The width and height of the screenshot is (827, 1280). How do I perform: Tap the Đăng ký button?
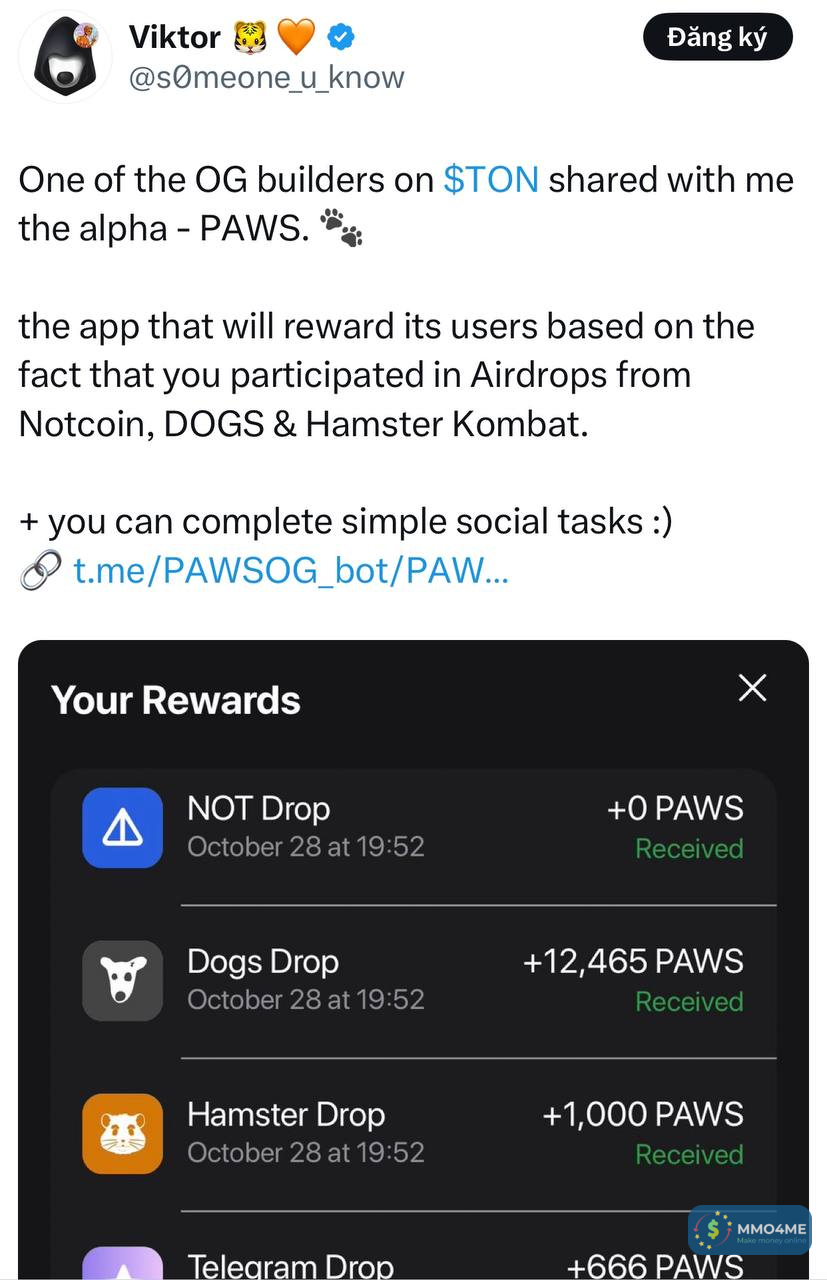coord(717,38)
